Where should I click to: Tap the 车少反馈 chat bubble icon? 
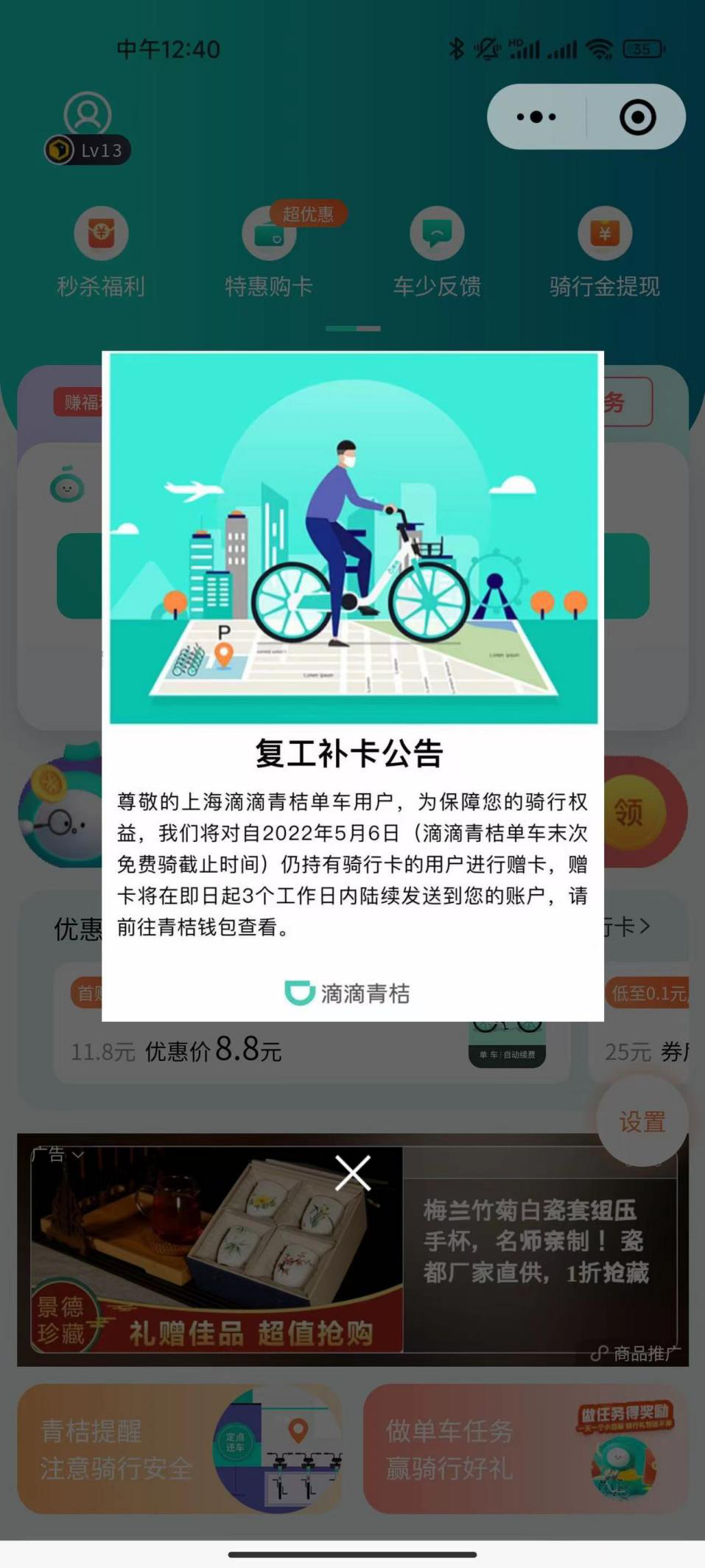[436, 234]
